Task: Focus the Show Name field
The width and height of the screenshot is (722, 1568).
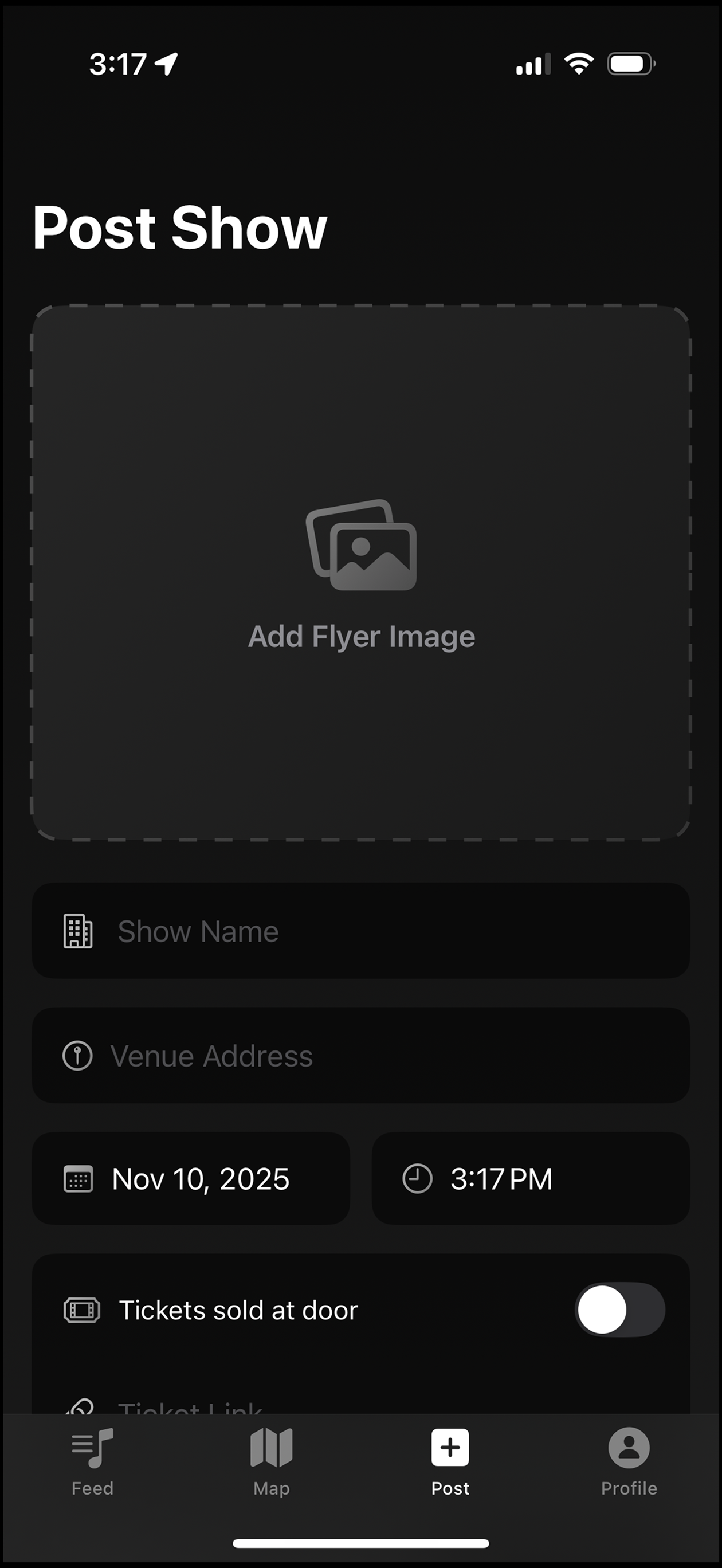Action: click(361, 931)
